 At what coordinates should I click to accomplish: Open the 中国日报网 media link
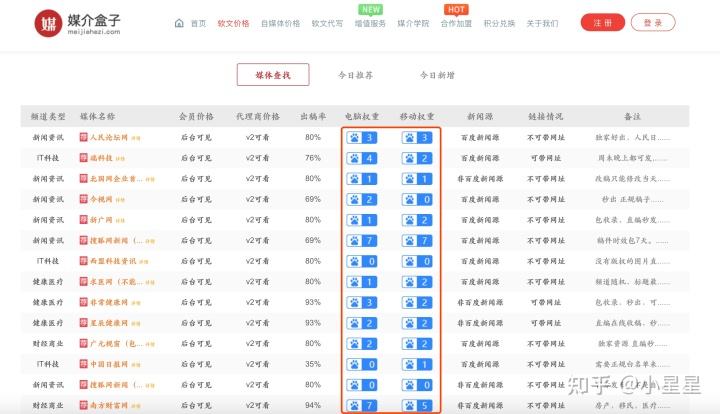(111, 364)
